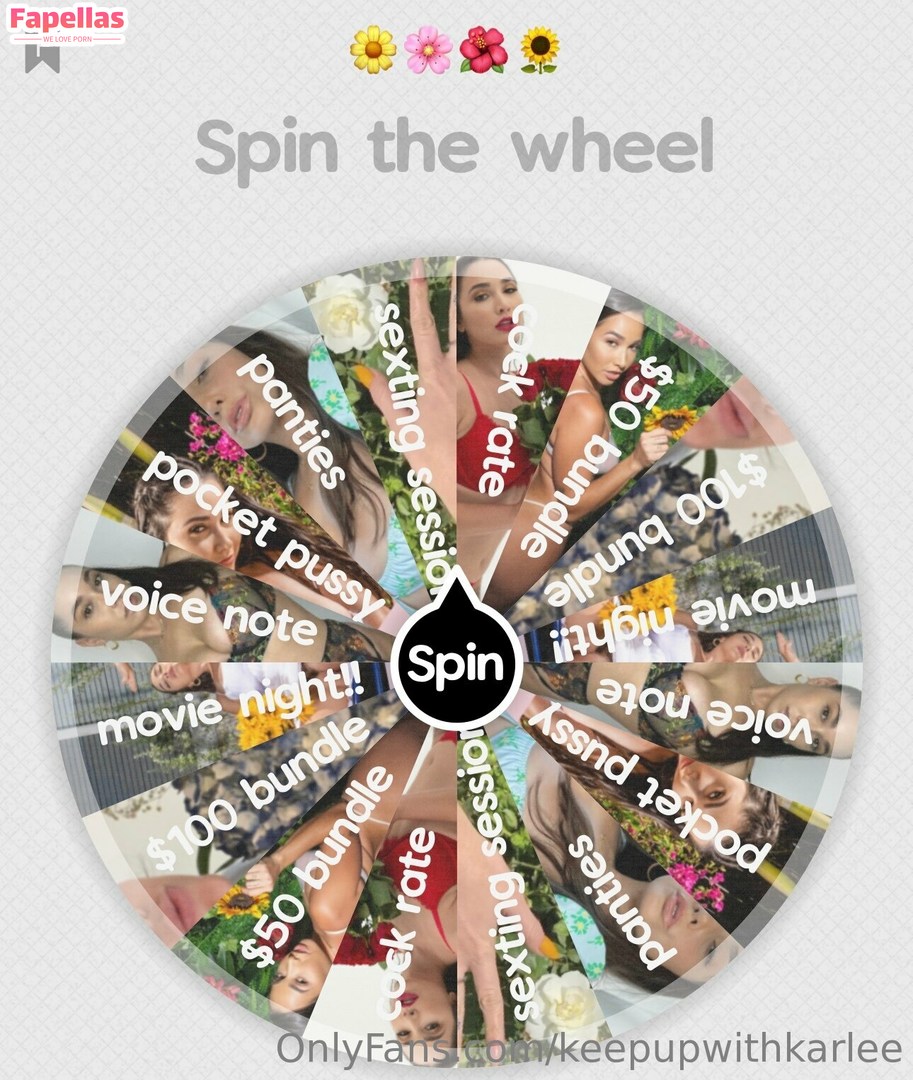Open the bookmark icon in the top corner
The image size is (913, 1080).
pos(42,58)
